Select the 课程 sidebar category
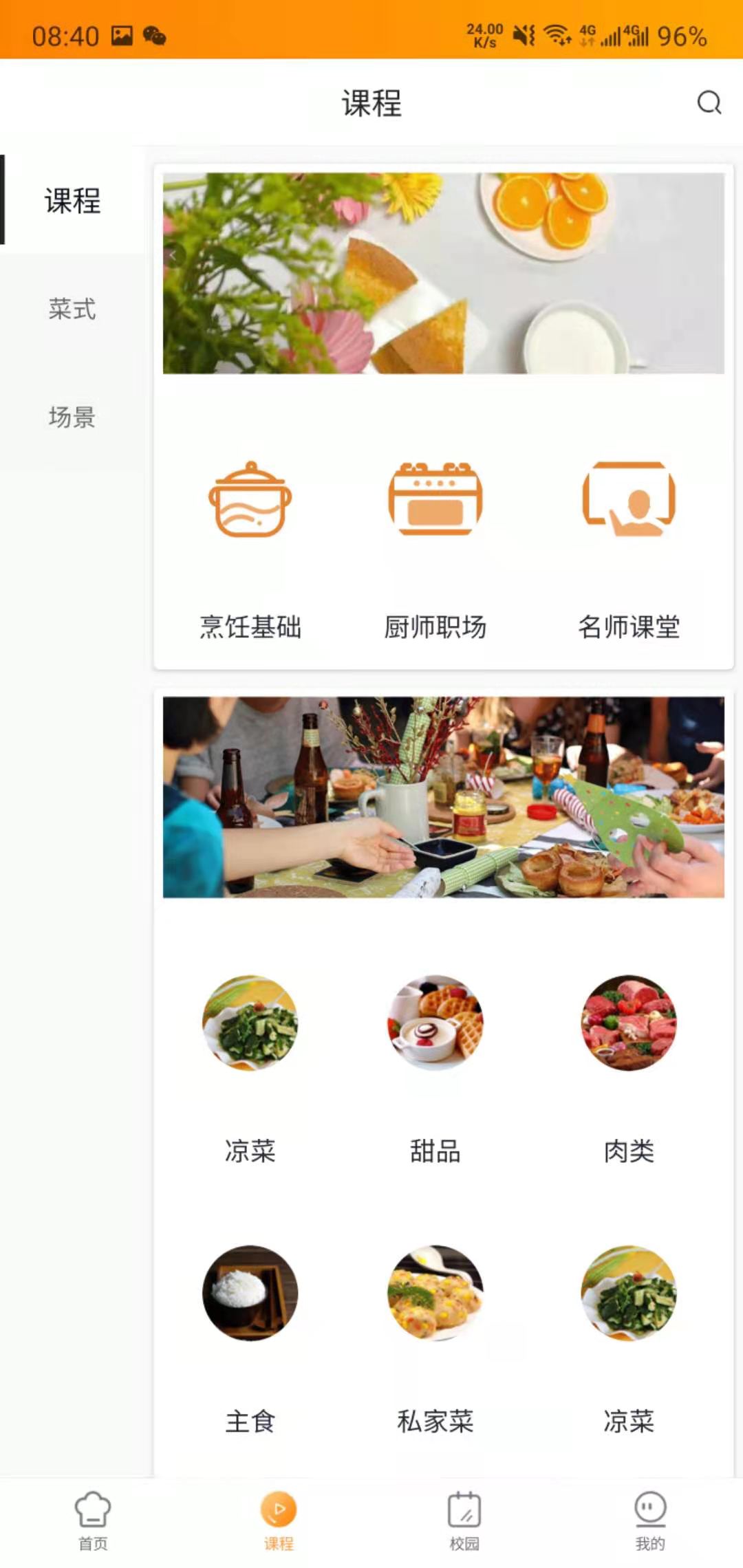Viewport: 743px width, 1568px height. click(72, 201)
